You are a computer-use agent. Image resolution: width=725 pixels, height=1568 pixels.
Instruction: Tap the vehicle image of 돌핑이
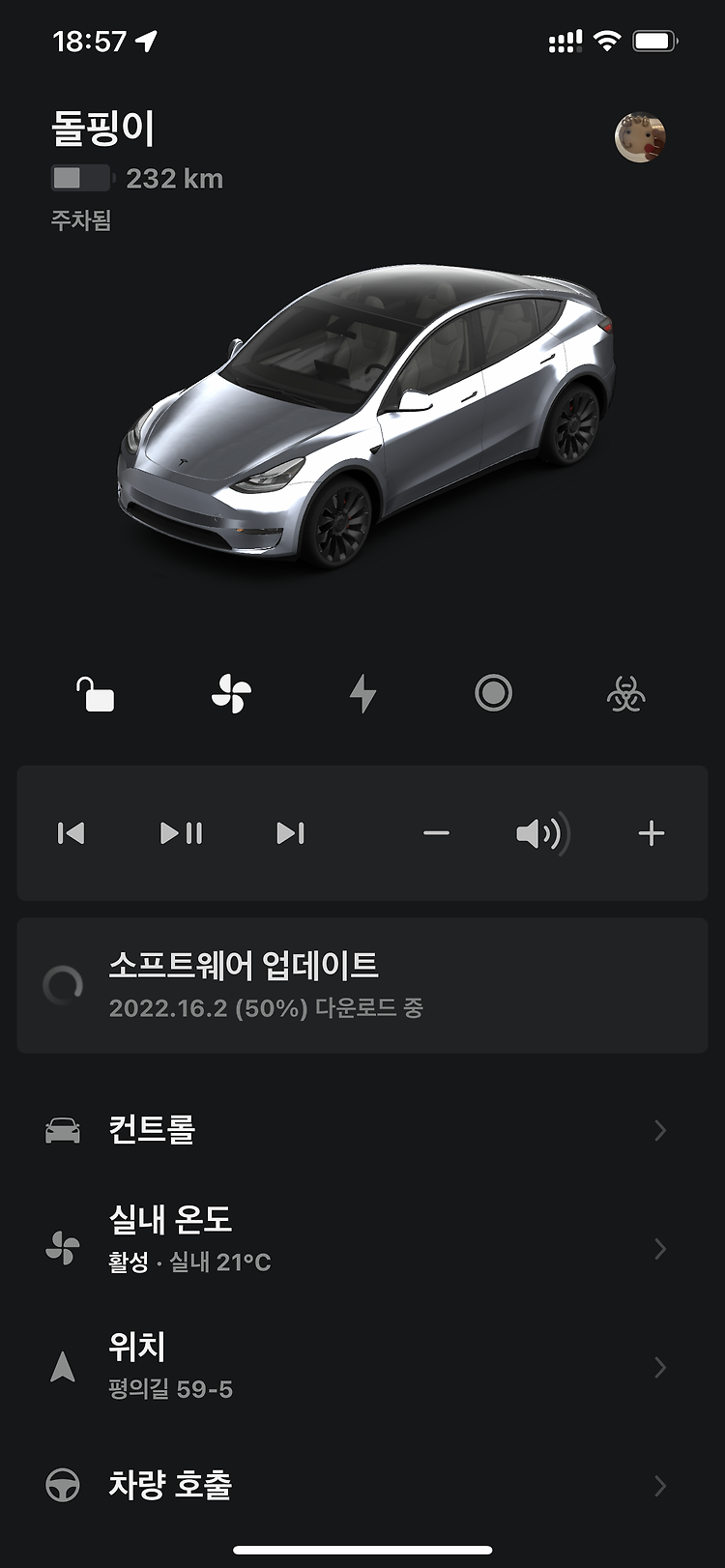click(x=365, y=416)
